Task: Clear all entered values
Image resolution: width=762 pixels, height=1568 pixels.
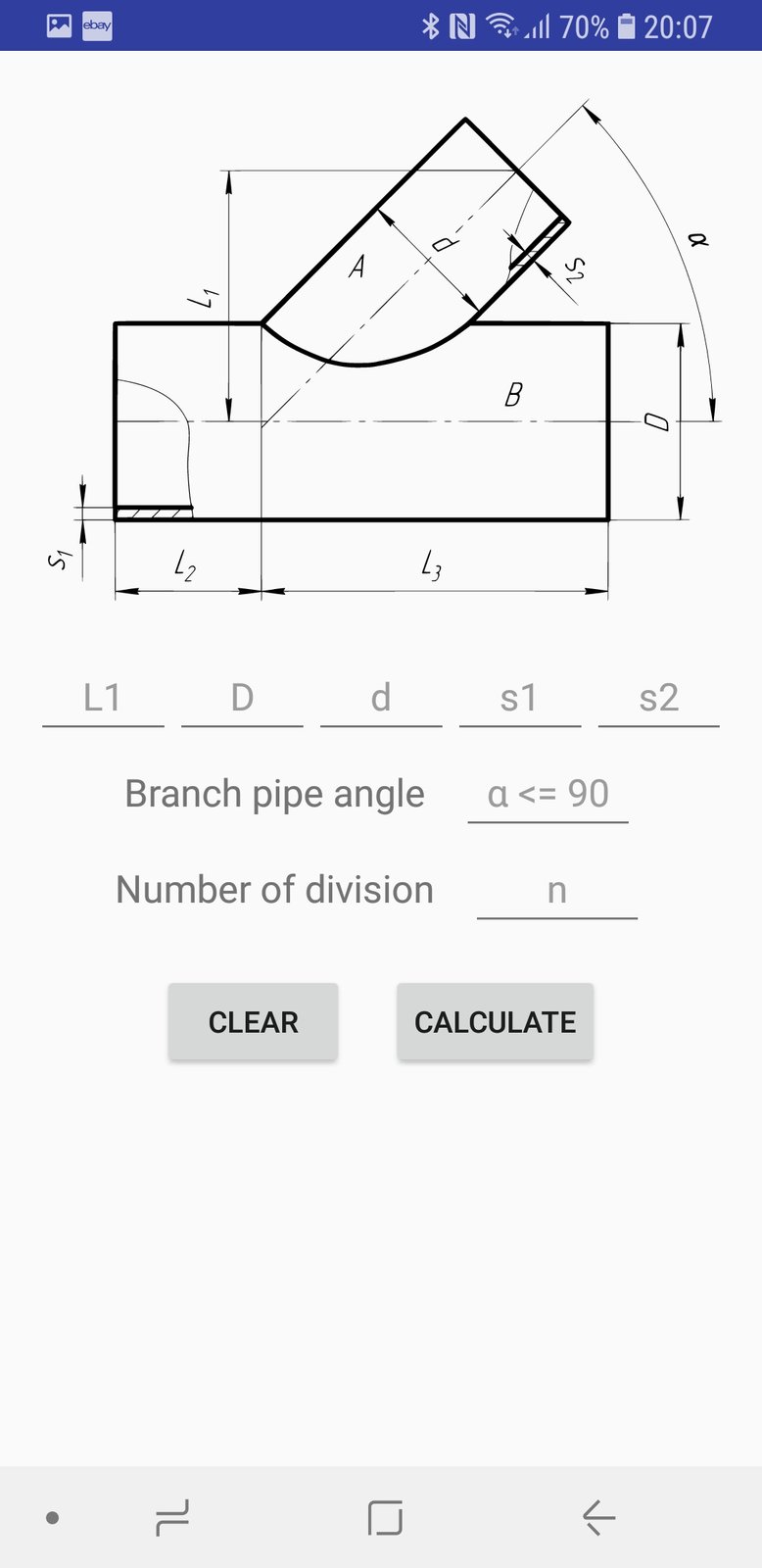Action: click(253, 1022)
